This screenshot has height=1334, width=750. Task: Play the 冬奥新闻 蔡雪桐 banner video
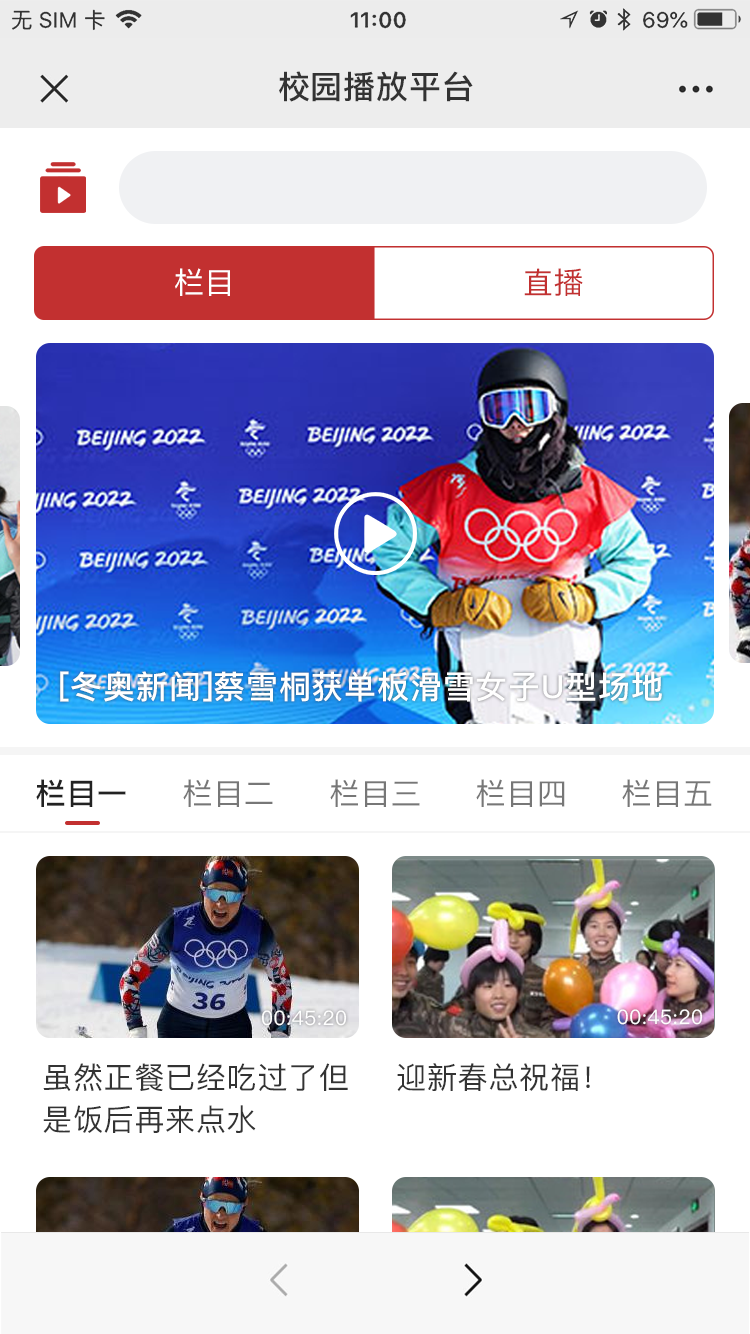375,533
